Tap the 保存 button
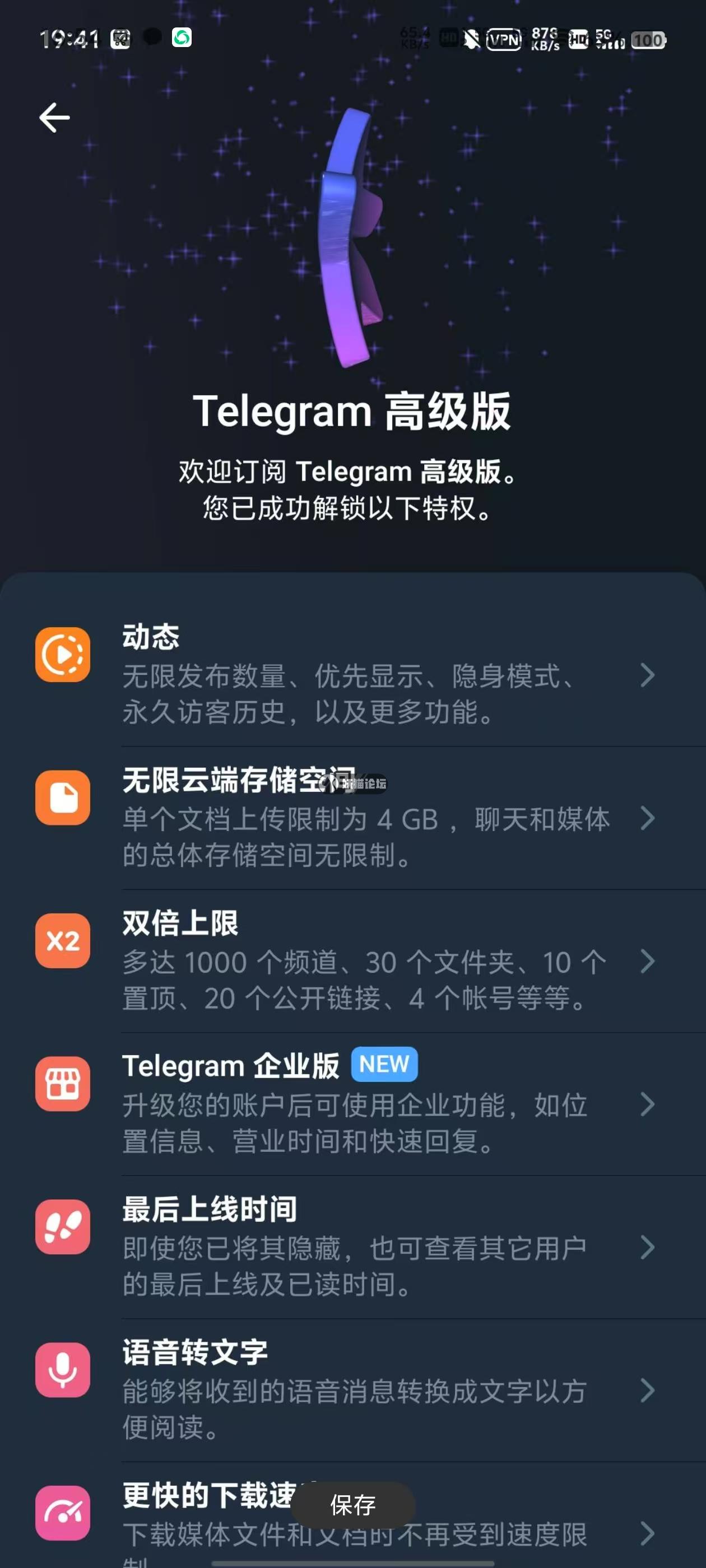This screenshot has height=1568, width=706. click(354, 1505)
